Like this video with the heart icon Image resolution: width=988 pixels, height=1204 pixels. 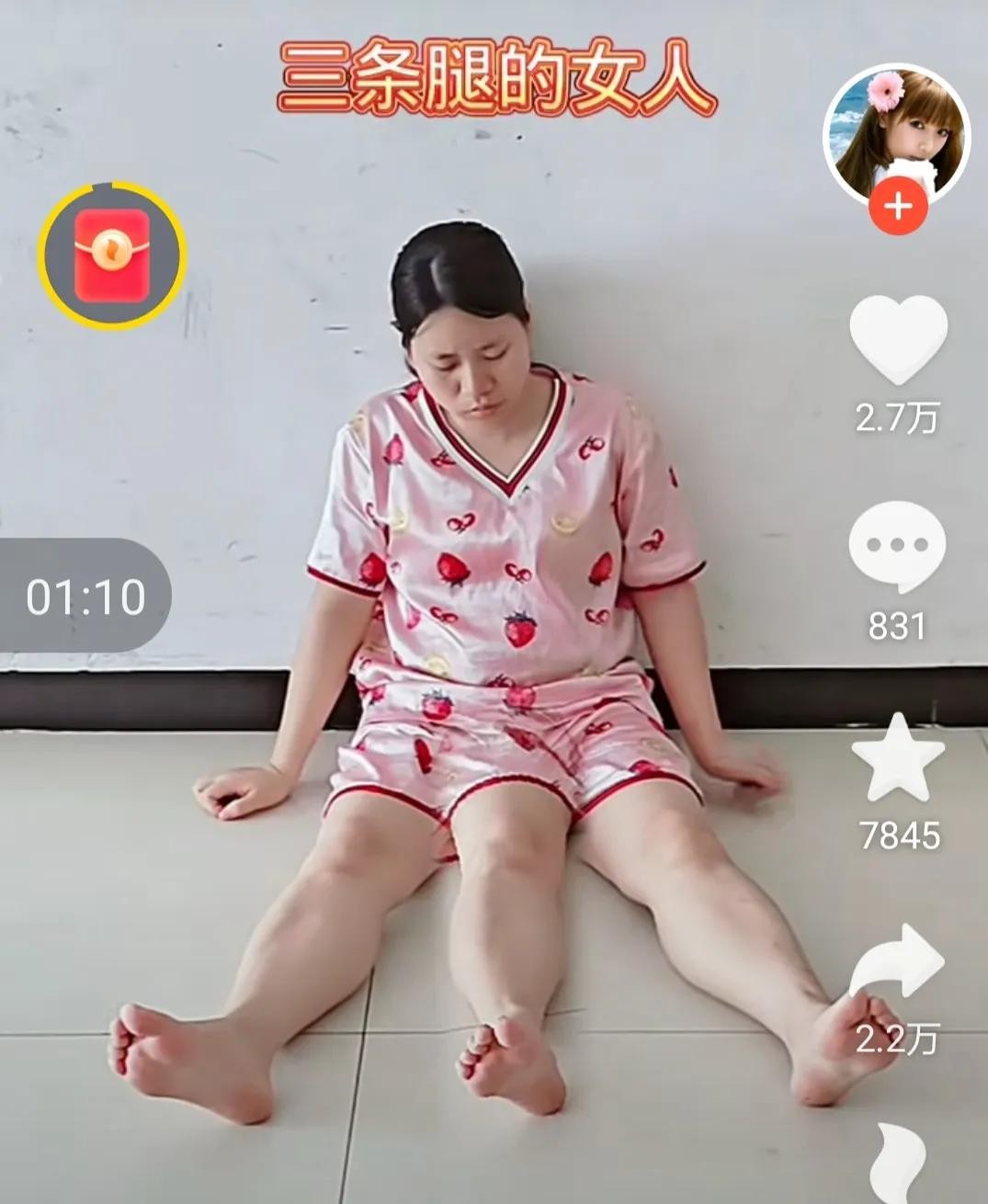point(897,340)
